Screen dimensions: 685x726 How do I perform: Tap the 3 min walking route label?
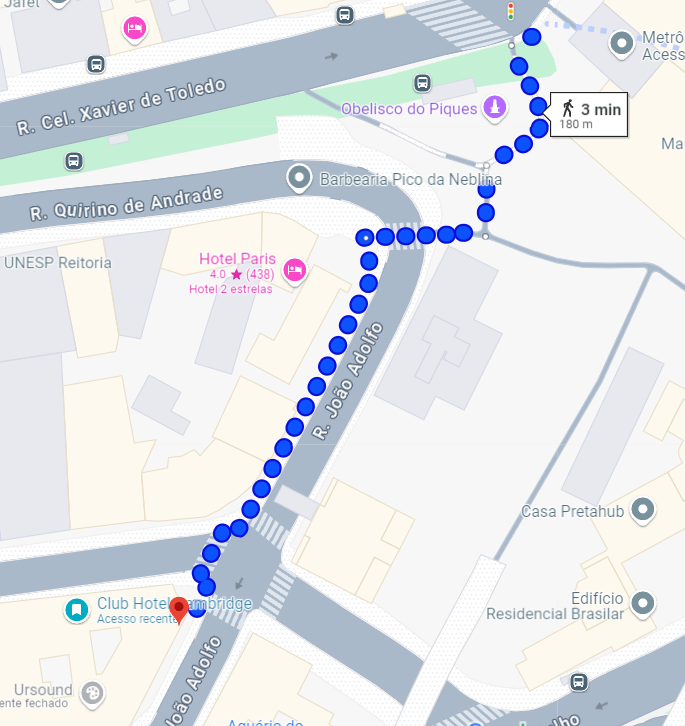[591, 115]
